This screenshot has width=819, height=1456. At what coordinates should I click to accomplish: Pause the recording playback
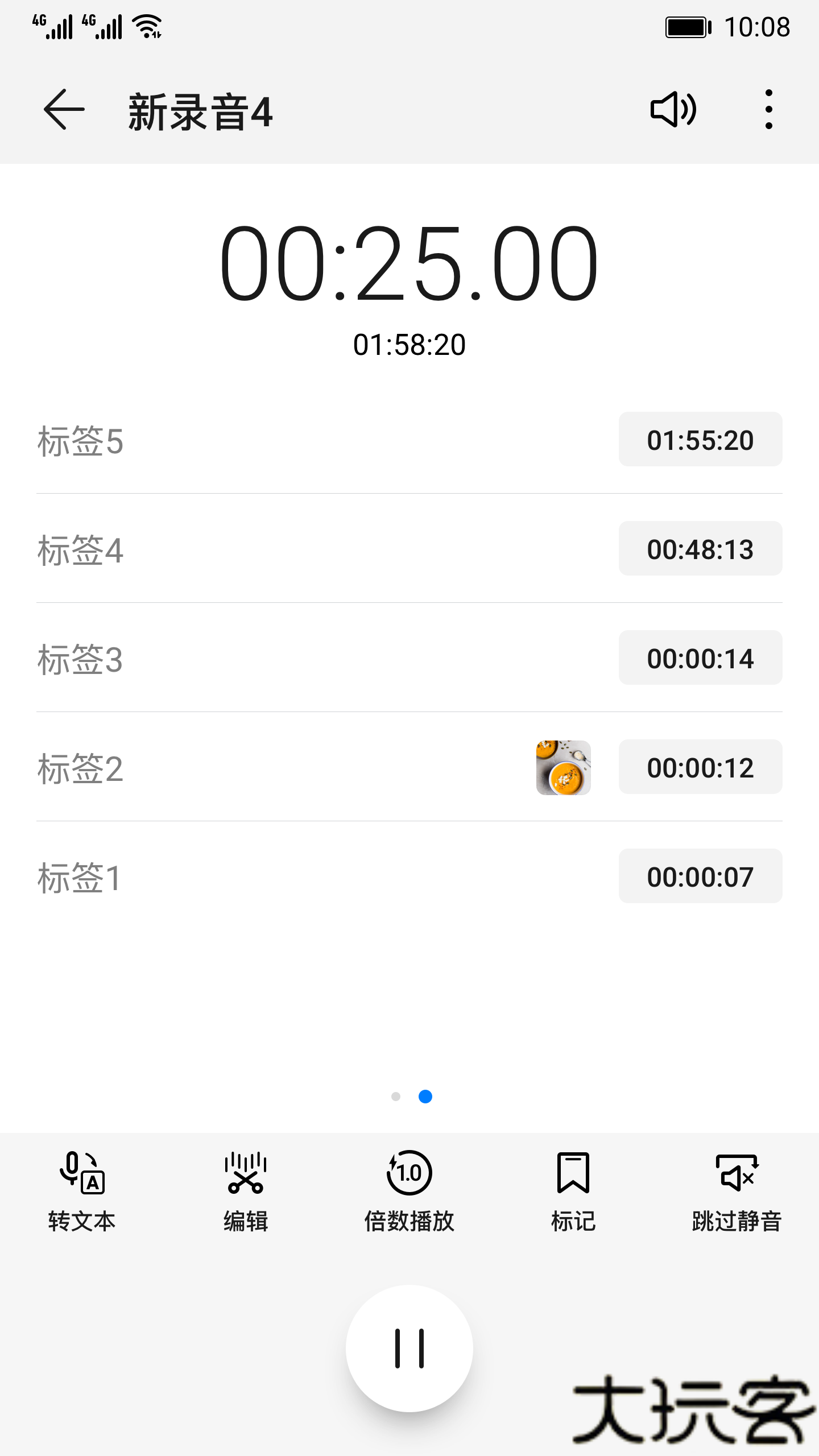pyautogui.click(x=409, y=1349)
